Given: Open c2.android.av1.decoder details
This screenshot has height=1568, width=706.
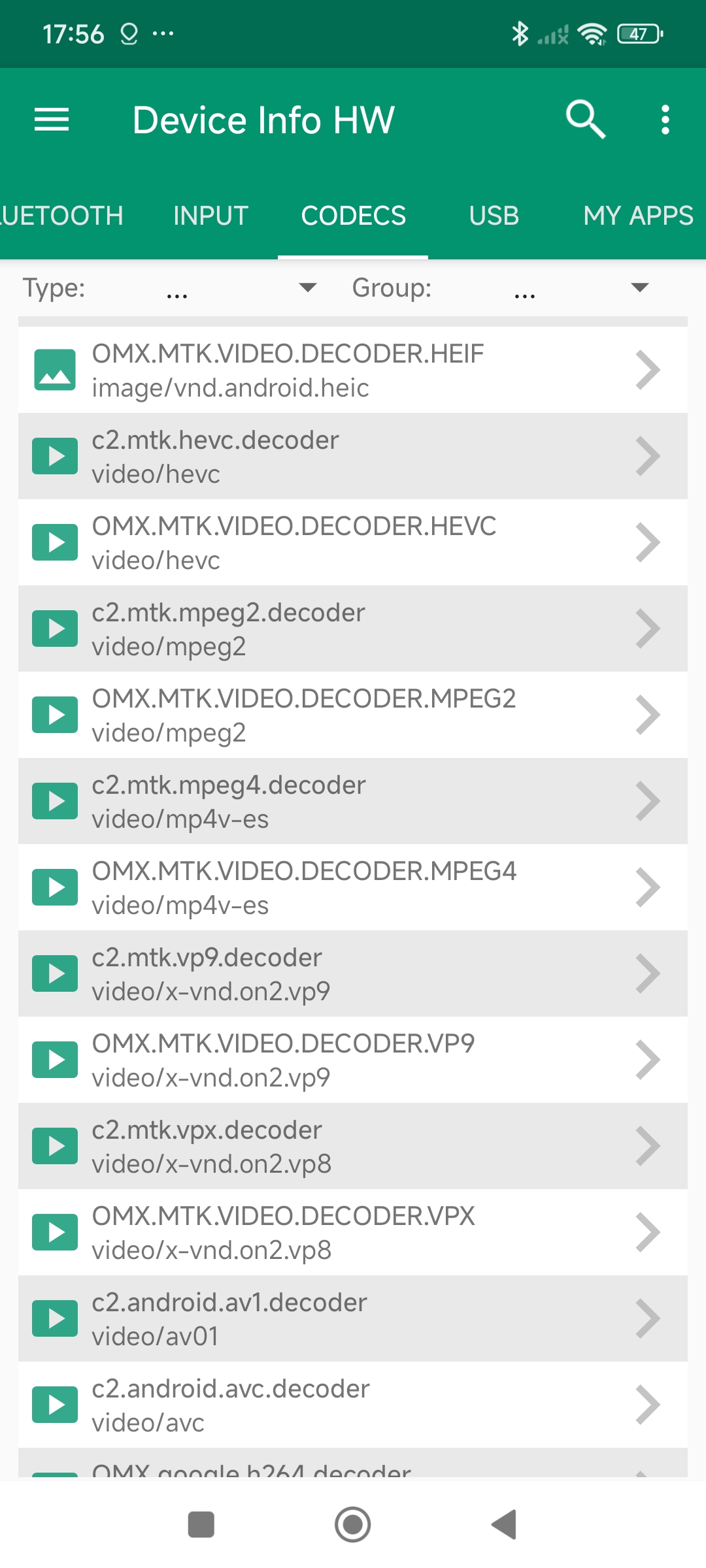Looking at the screenshot, I should point(353,1319).
